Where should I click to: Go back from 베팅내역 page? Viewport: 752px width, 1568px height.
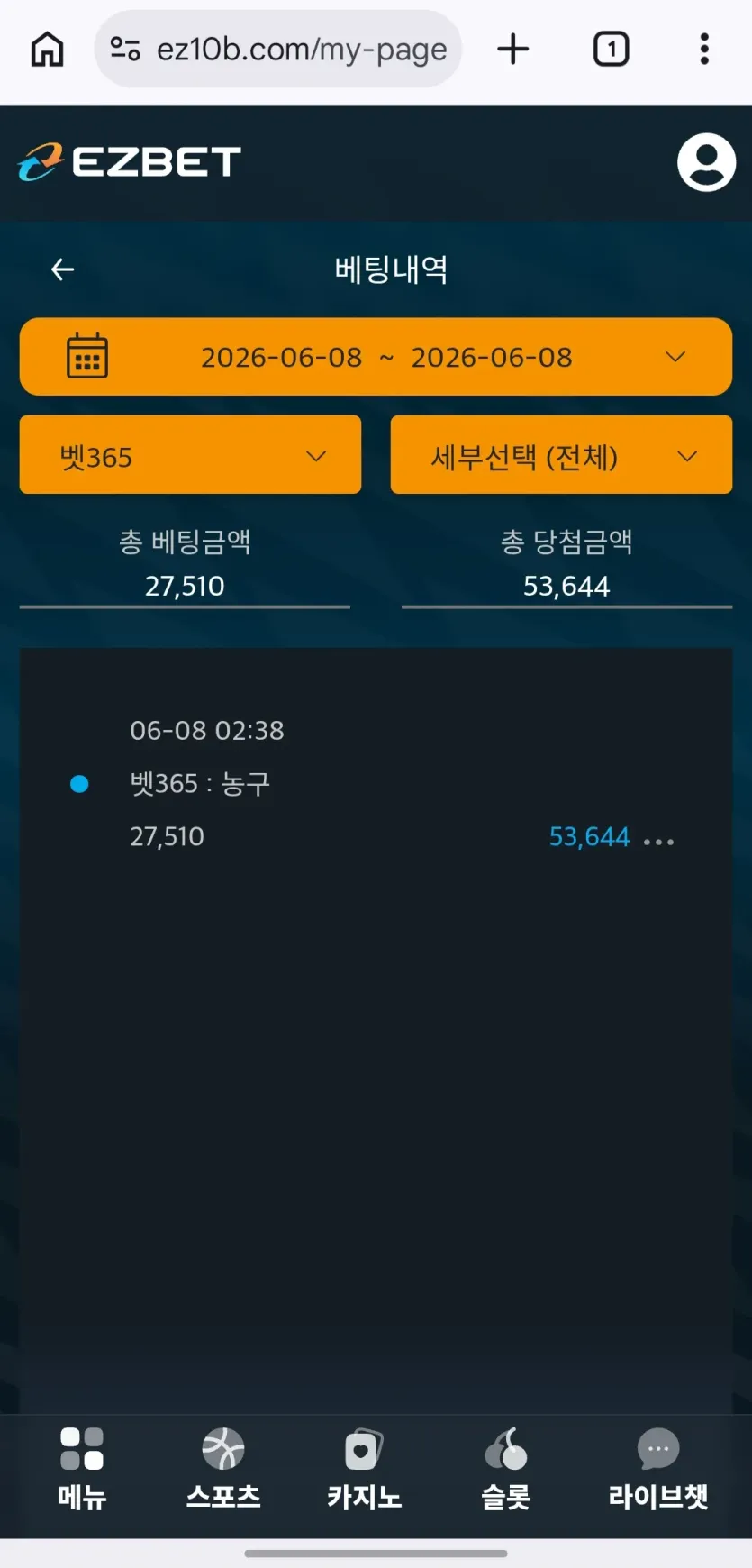(62, 269)
